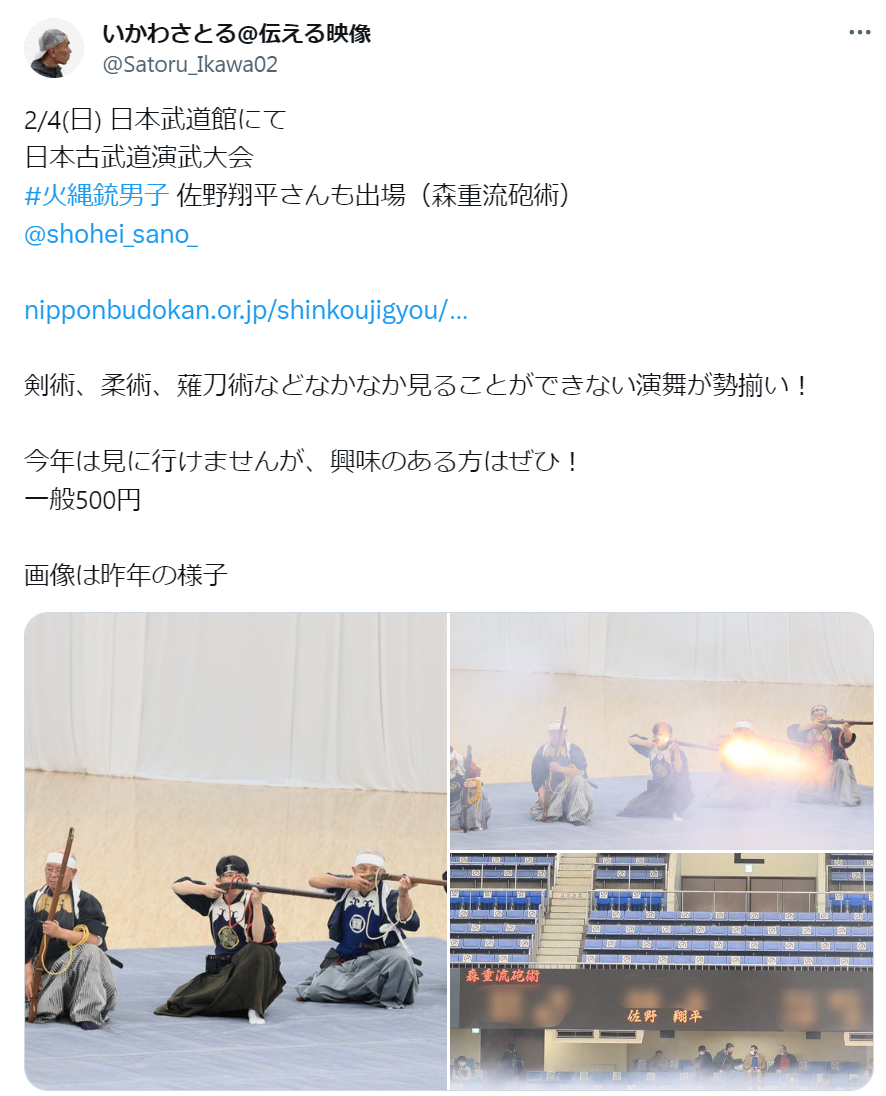Screen dimensions: 886x1096
Task: Open the nipponbudokan.or.jp link
Action: point(245,310)
